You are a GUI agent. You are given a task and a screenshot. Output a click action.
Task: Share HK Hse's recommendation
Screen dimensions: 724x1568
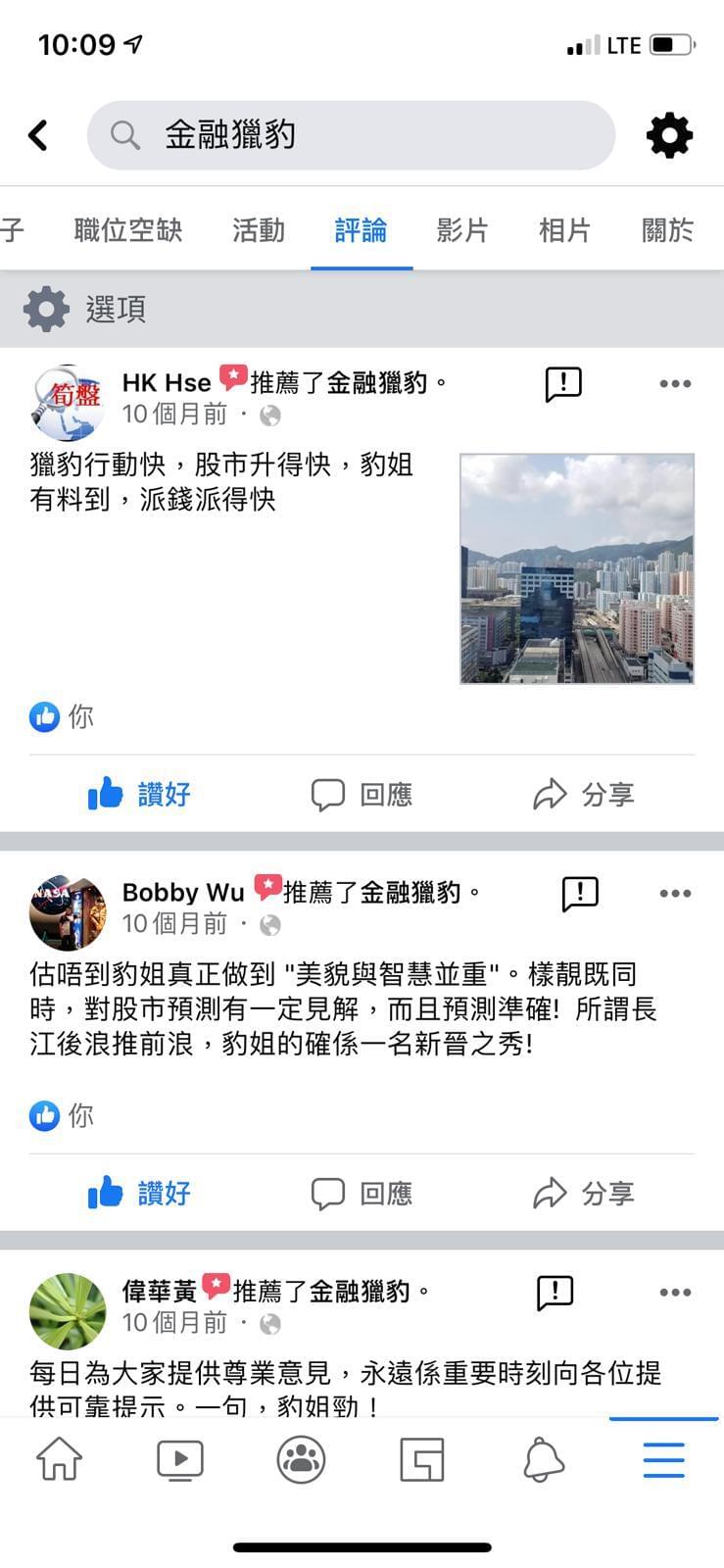(x=584, y=794)
